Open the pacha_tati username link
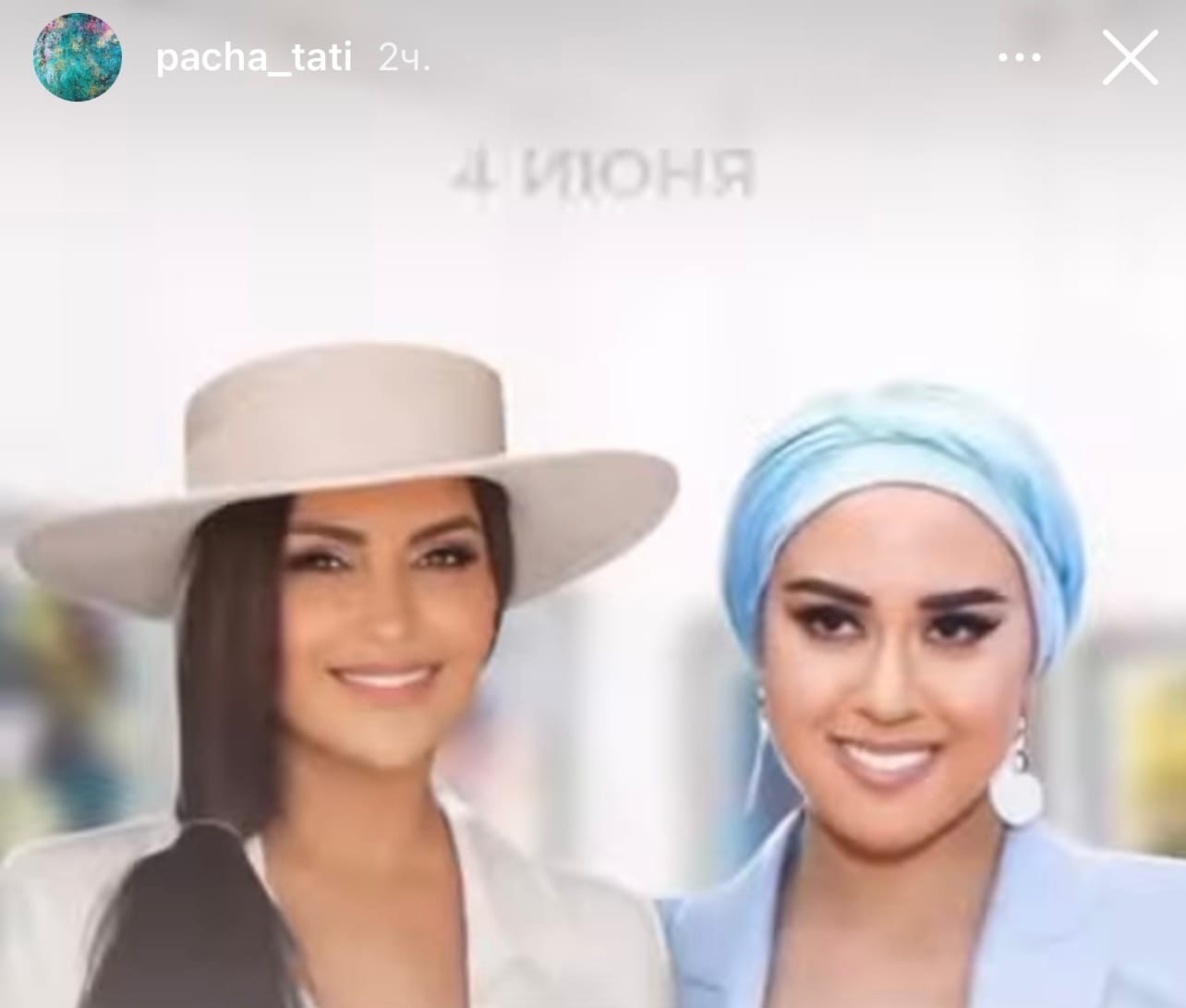This screenshot has height=1008, width=1186. (254, 58)
